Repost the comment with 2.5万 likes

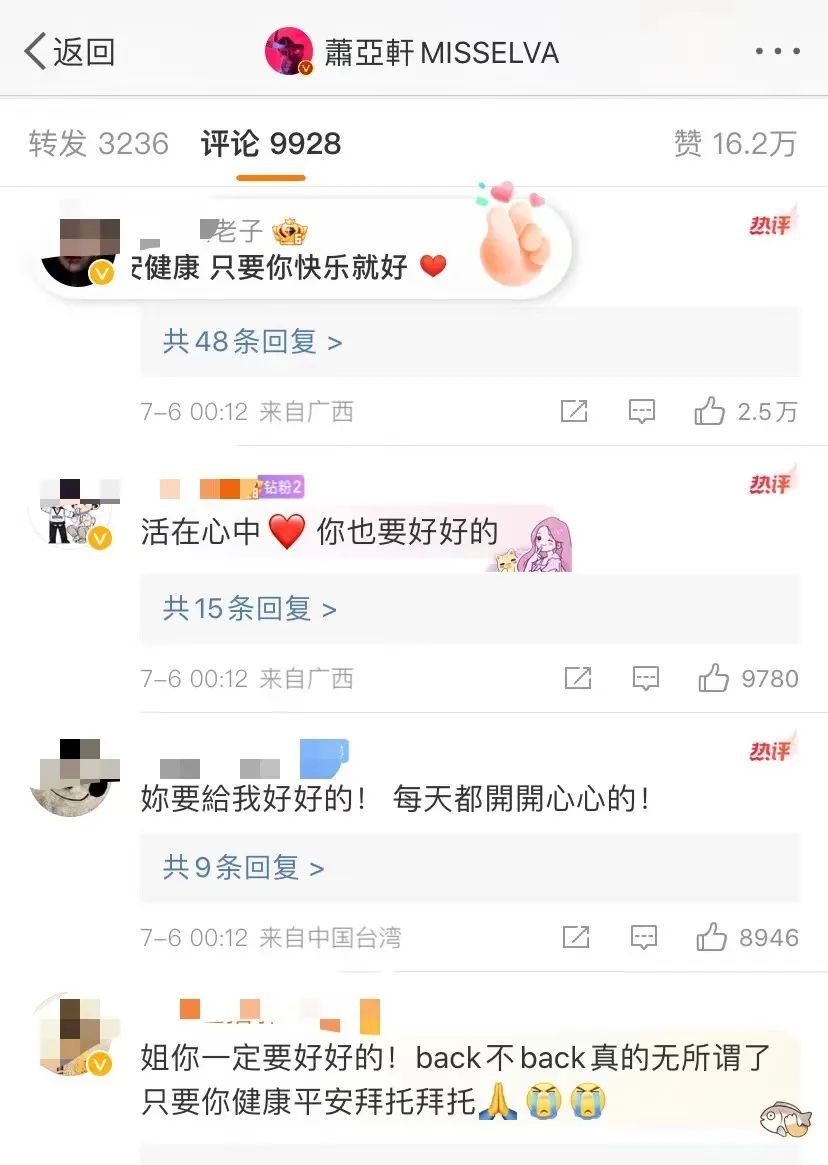[x=574, y=411]
